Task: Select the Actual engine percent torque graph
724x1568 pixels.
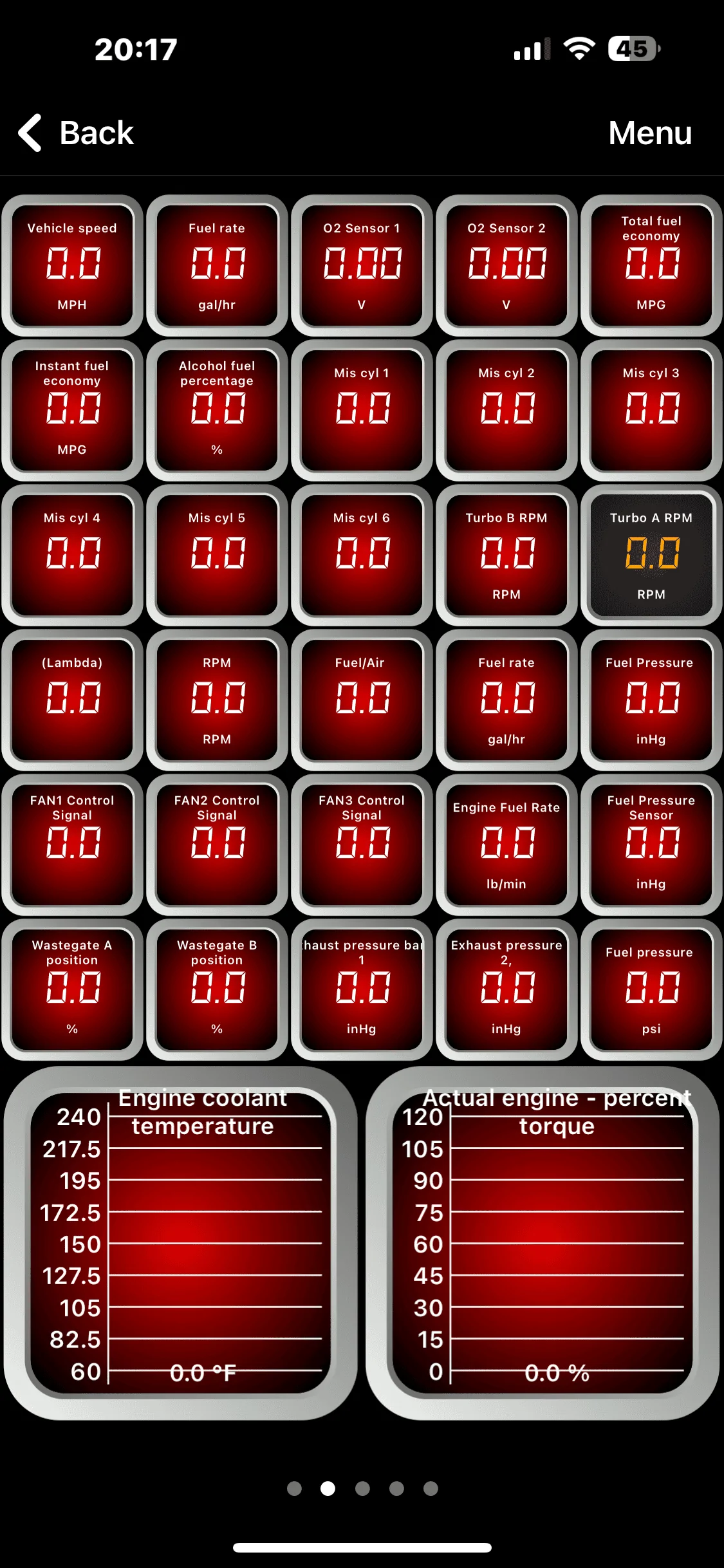Action: pos(543,1242)
